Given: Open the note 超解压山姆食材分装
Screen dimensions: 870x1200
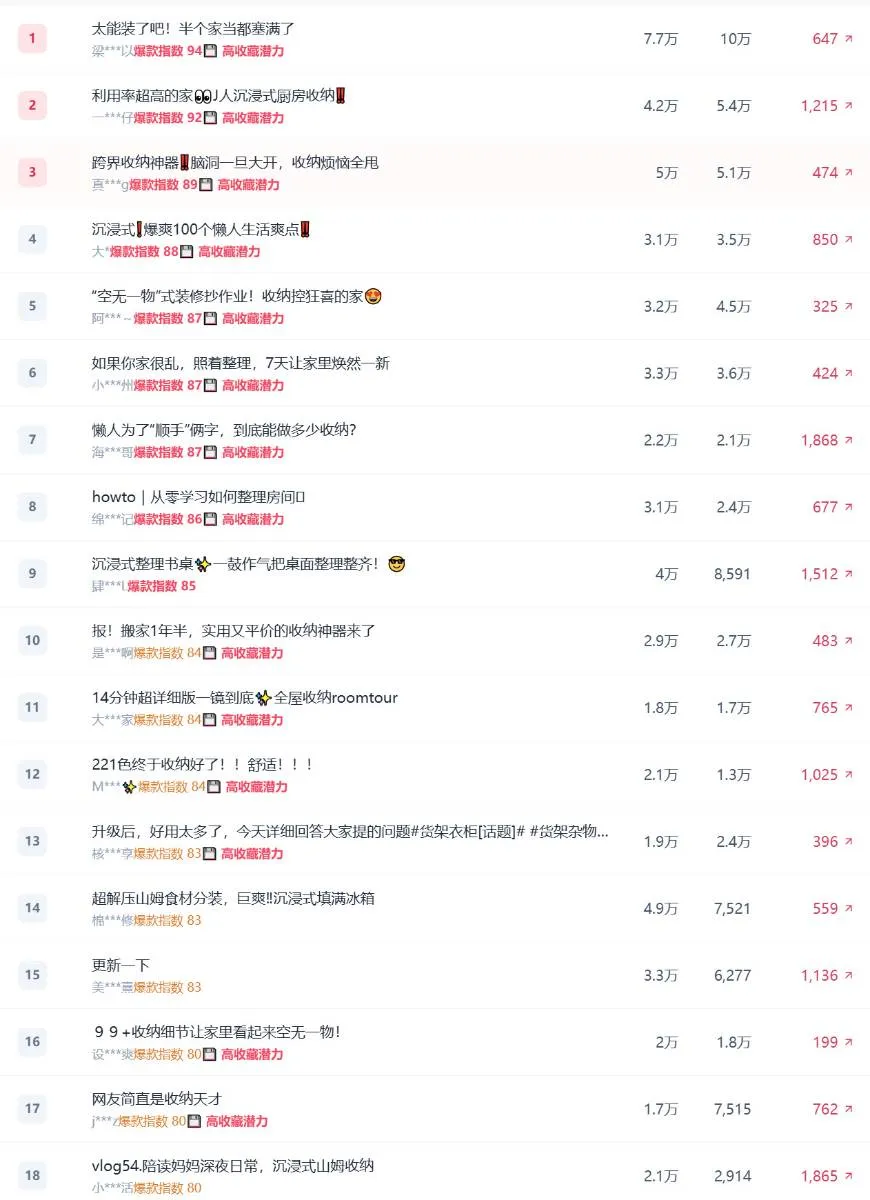Looking at the screenshot, I should click(x=233, y=899).
